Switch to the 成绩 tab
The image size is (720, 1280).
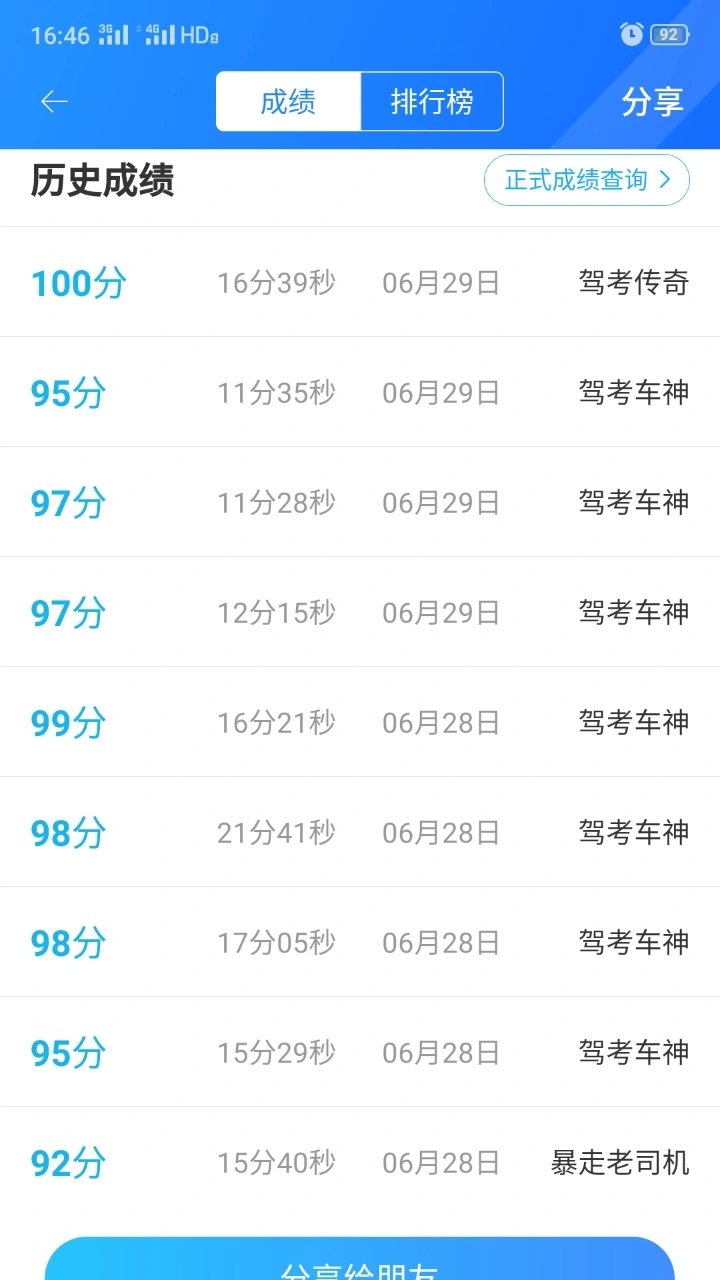(288, 101)
